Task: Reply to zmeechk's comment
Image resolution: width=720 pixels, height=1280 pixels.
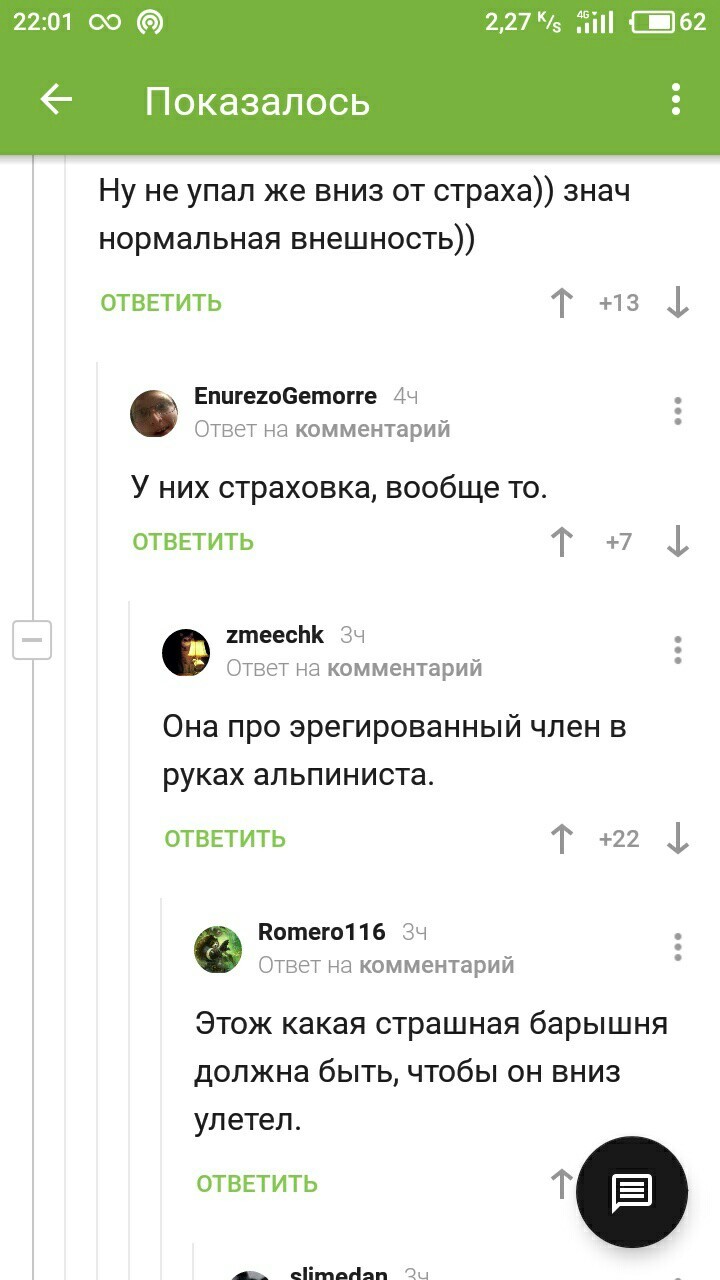Action: click(225, 839)
